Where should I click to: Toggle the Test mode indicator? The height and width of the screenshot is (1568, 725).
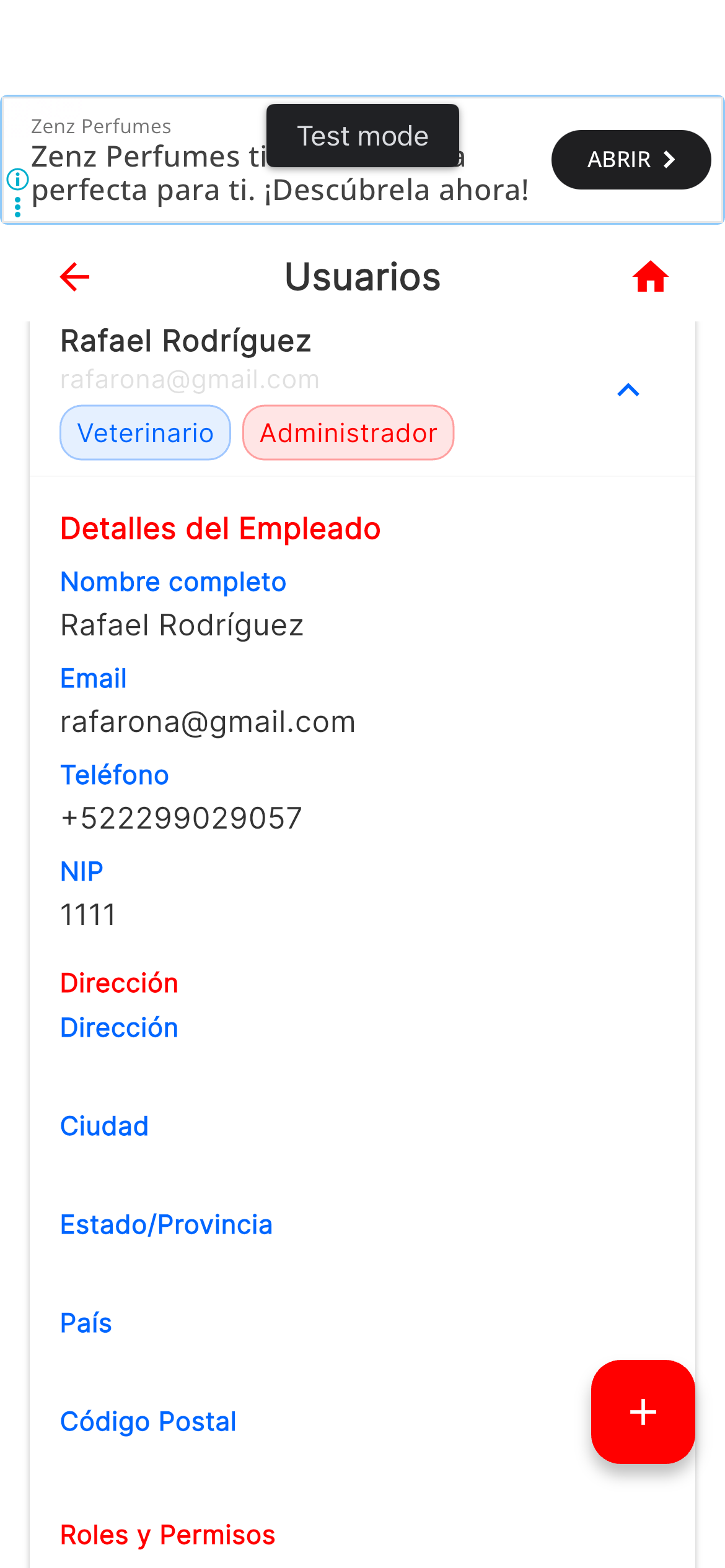tap(362, 136)
